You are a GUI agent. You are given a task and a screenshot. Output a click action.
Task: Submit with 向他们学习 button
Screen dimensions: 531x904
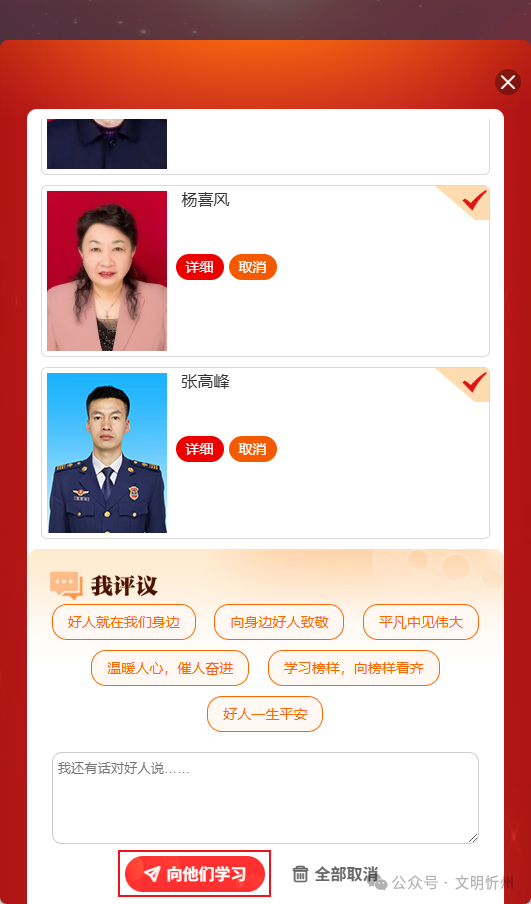pyautogui.click(x=195, y=874)
